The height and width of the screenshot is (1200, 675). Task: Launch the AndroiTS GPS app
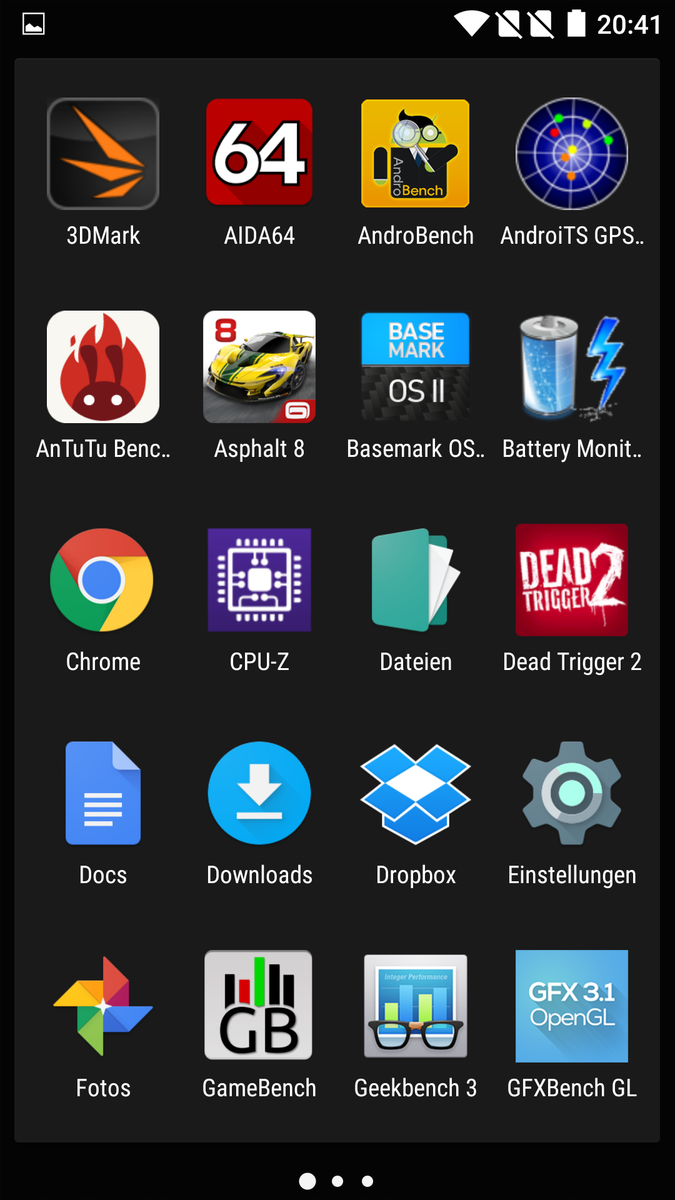(571, 153)
